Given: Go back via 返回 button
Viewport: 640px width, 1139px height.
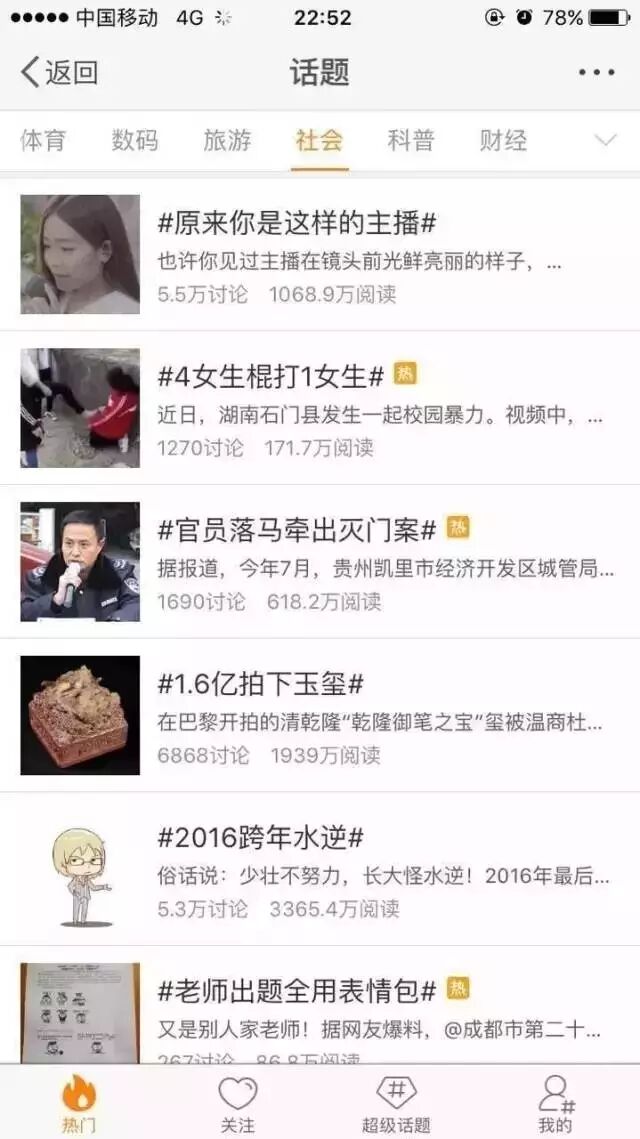Looking at the screenshot, I should (x=60, y=72).
